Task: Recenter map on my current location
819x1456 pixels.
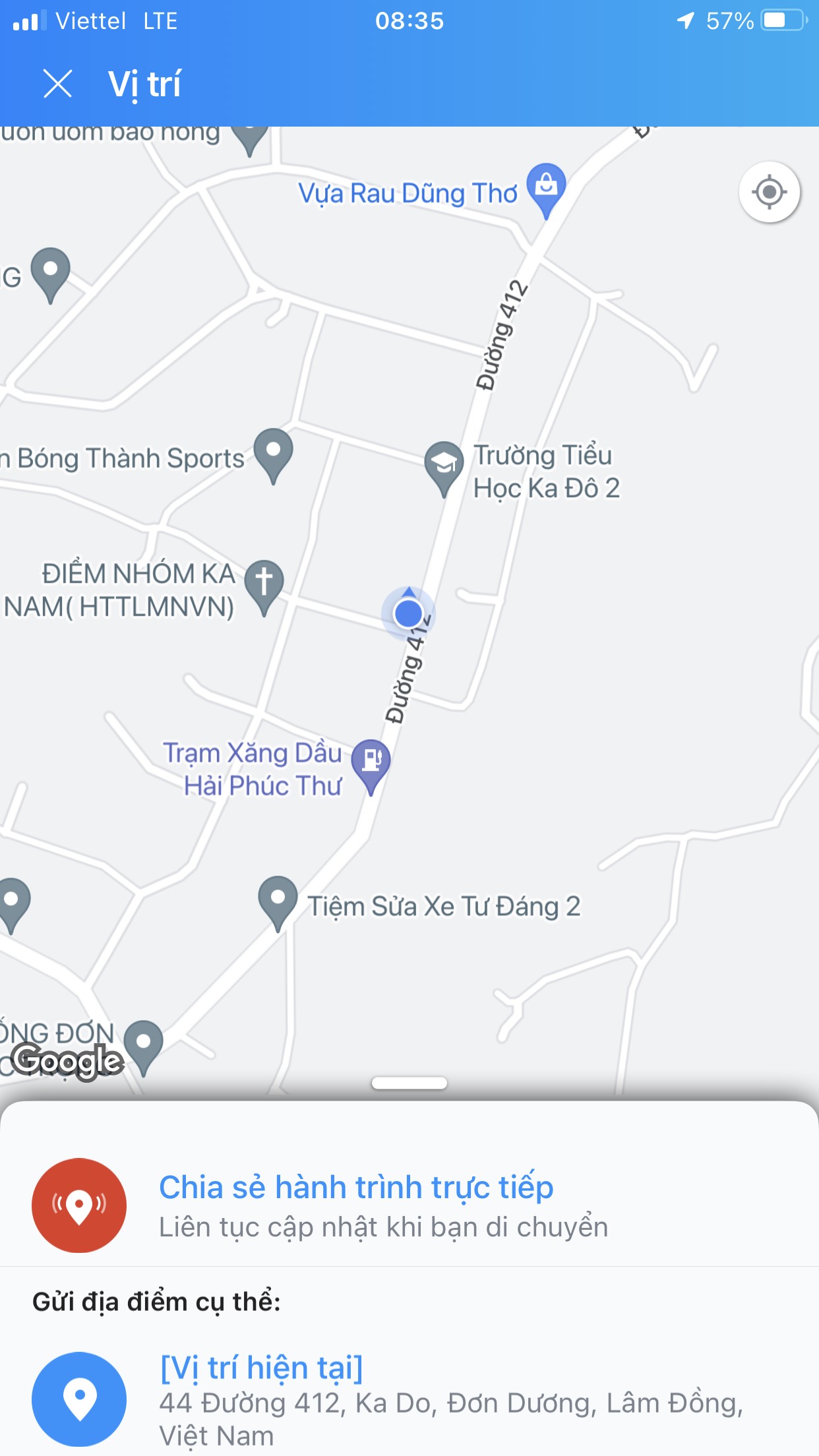Action: (769, 192)
